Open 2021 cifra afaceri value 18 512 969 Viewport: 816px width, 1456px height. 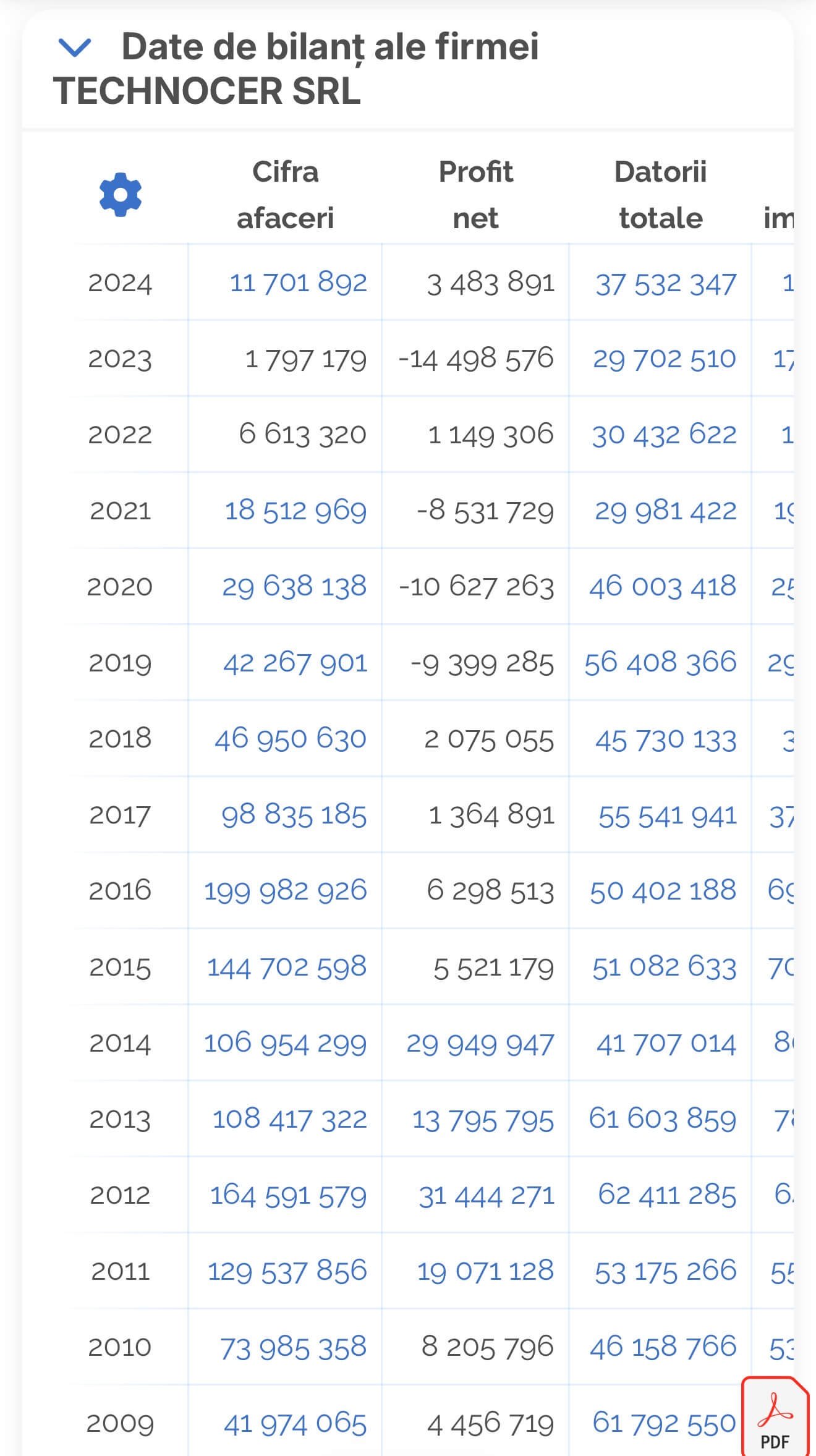coord(295,511)
